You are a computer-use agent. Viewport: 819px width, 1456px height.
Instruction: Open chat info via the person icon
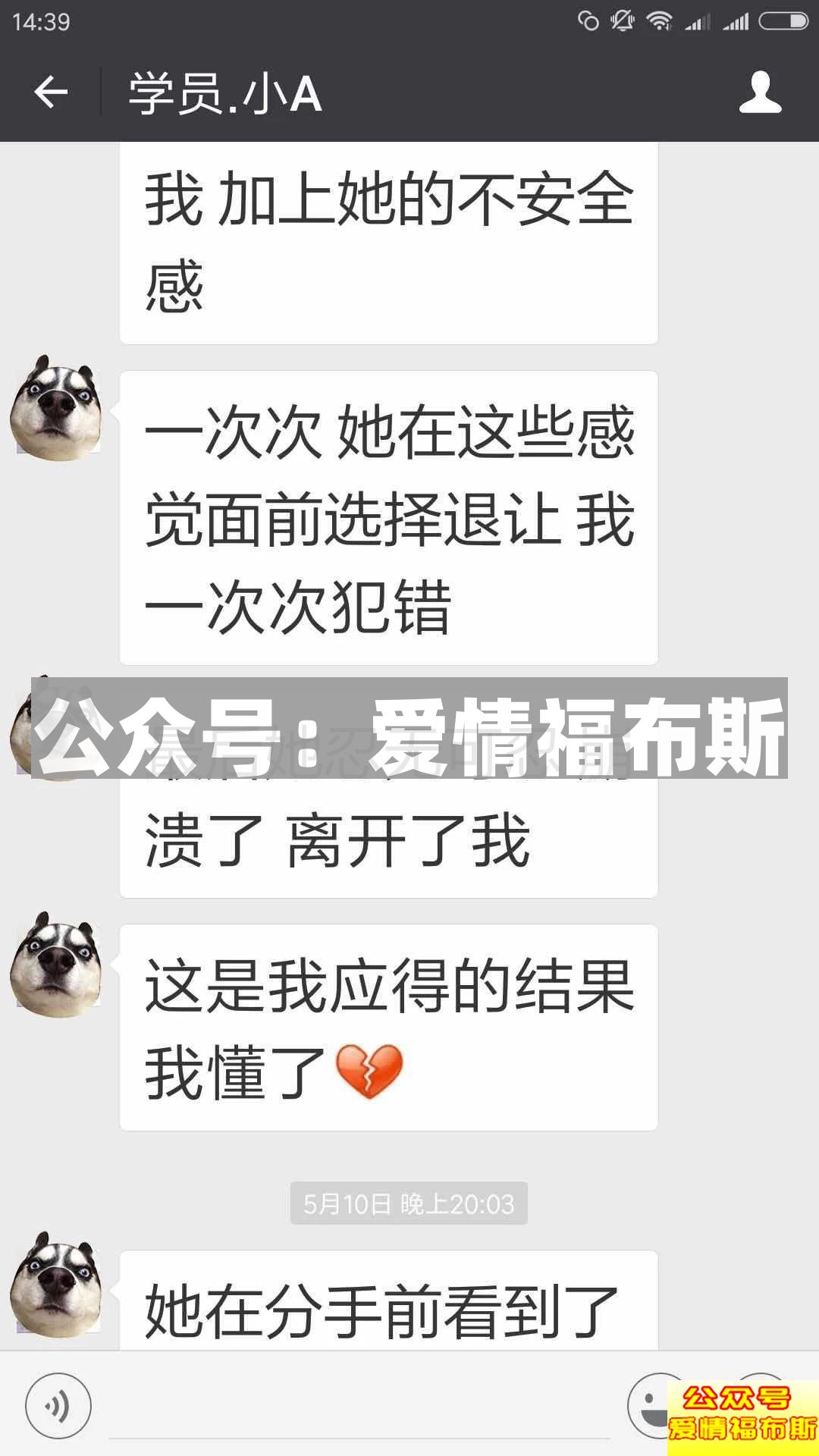pyautogui.click(x=760, y=93)
